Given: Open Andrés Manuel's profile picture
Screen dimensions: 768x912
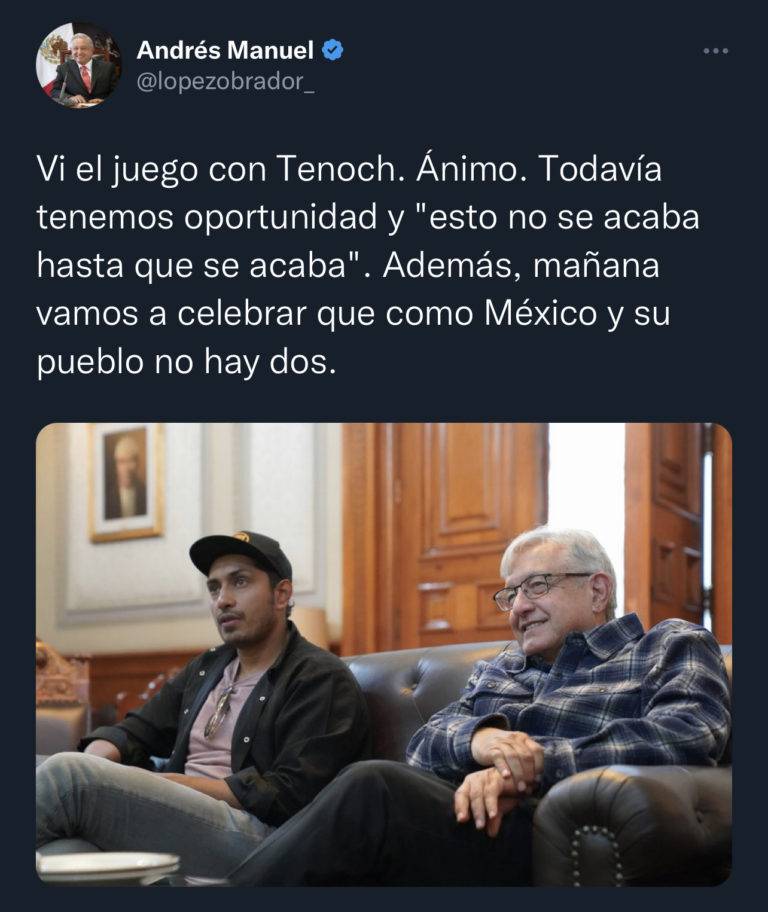Looking at the screenshot, I should (78, 65).
